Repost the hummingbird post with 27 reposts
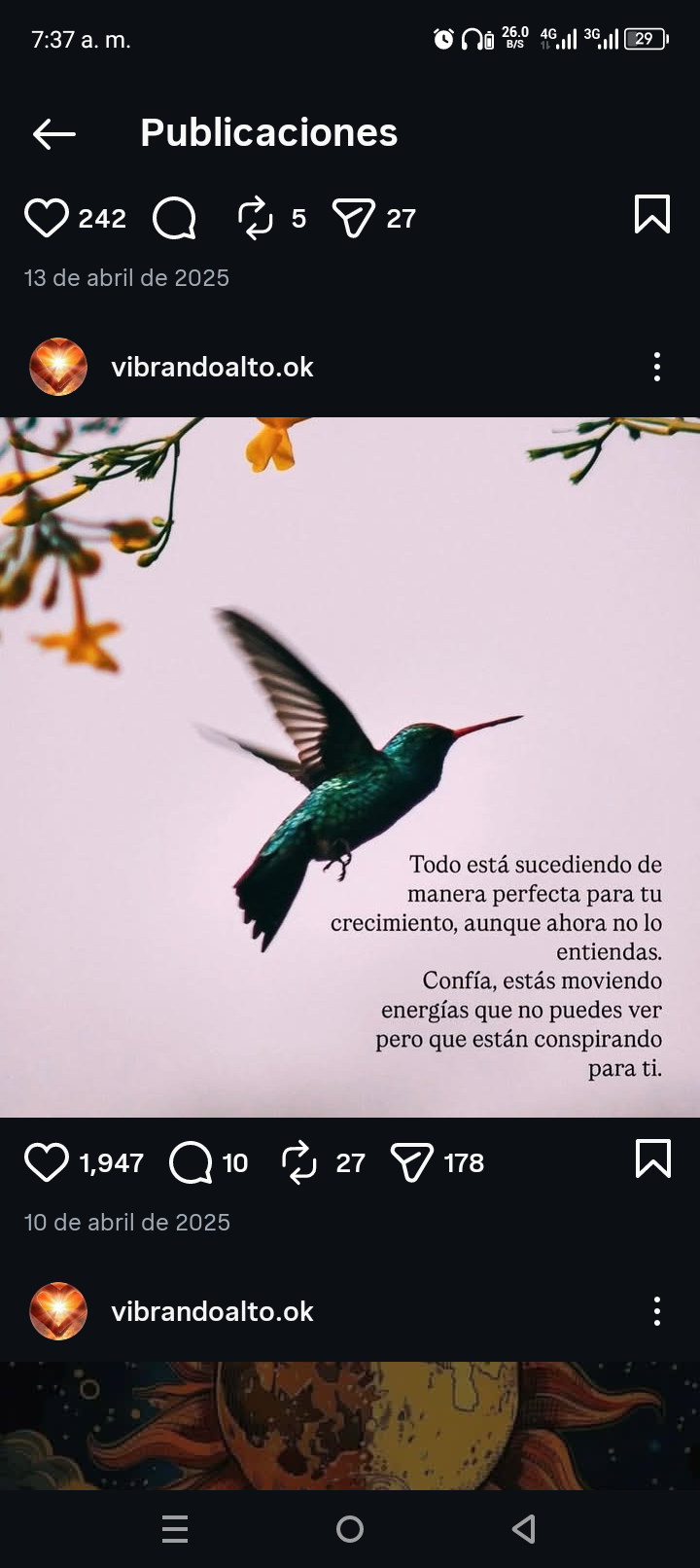The image size is (700, 1568). (x=298, y=1162)
